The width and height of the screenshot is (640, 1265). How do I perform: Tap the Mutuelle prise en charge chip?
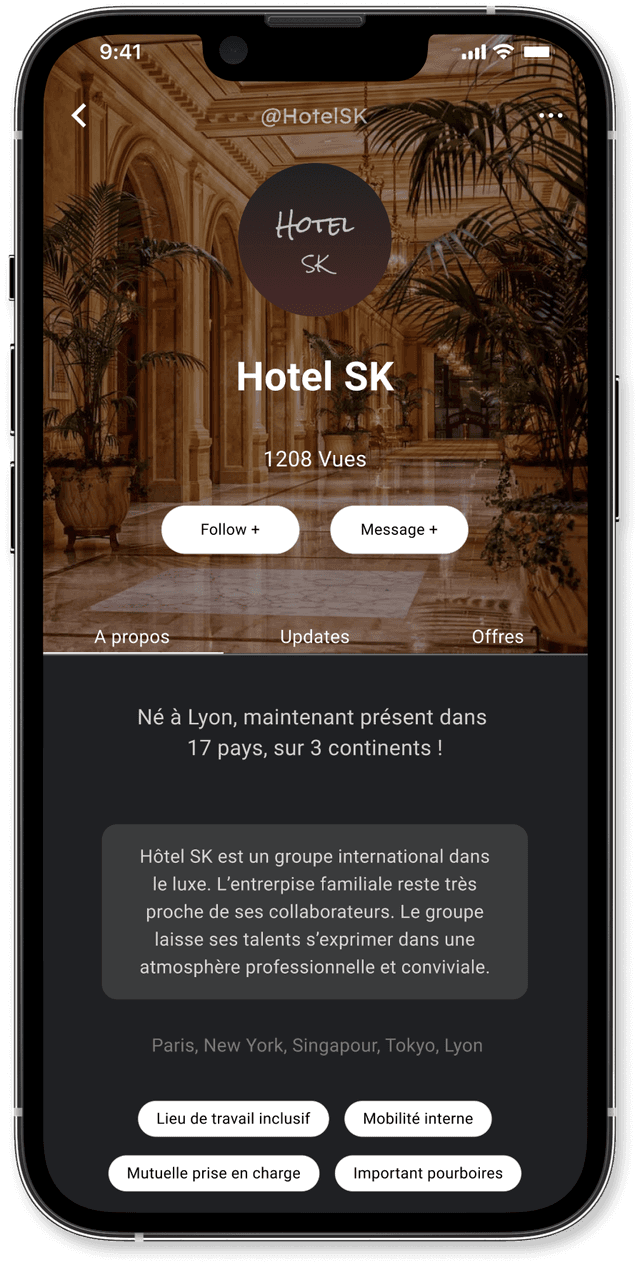click(x=213, y=1173)
